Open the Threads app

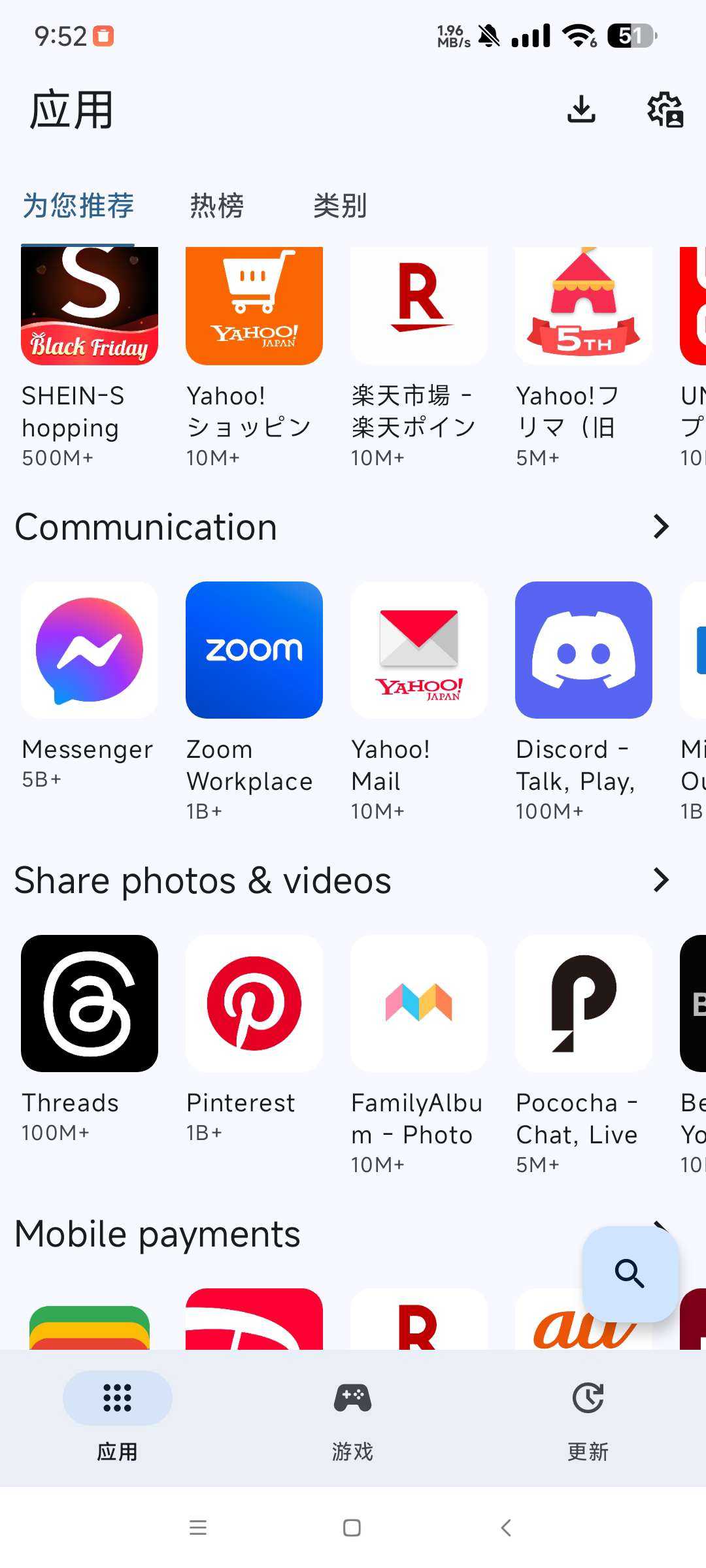pos(90,1004)
